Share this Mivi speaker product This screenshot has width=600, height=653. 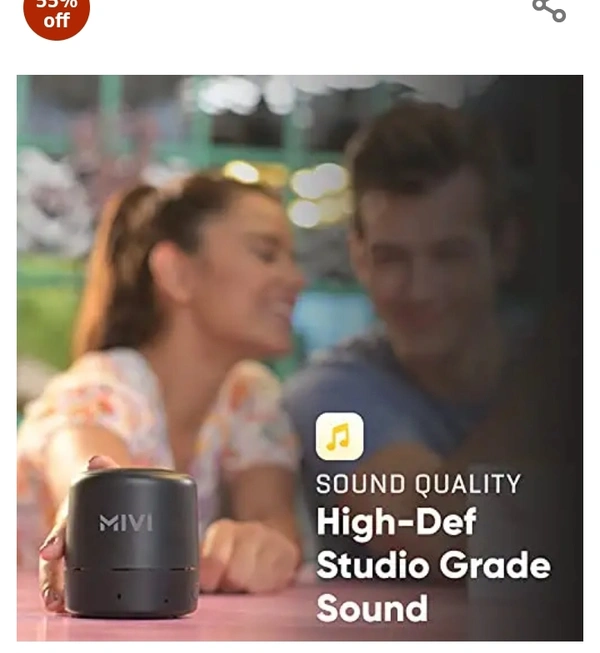click(x=548, y=9)
